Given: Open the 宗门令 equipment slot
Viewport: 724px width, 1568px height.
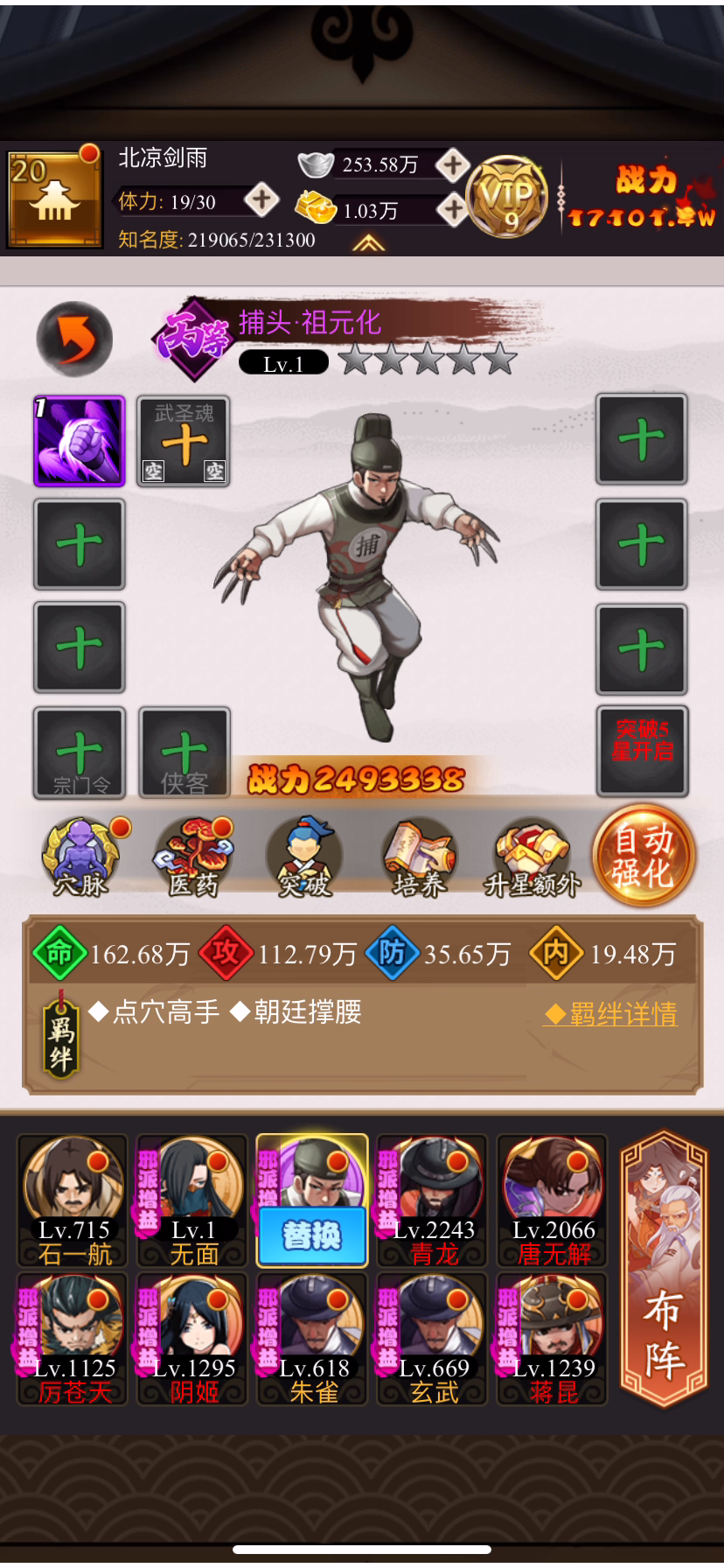Looking at the screenshot, I should coord(80,753).
